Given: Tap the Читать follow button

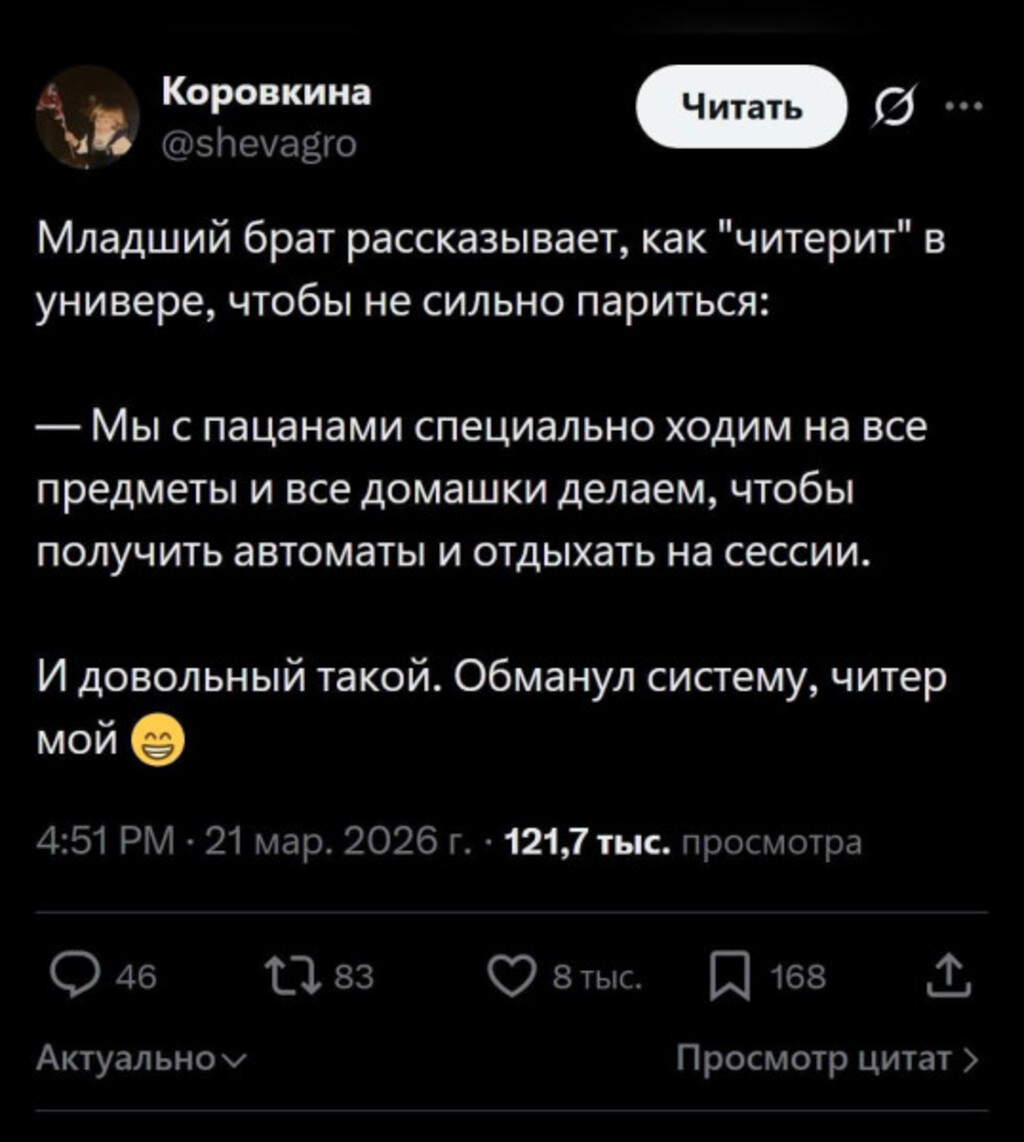Looking at the screenshot, I should point(741,107).
